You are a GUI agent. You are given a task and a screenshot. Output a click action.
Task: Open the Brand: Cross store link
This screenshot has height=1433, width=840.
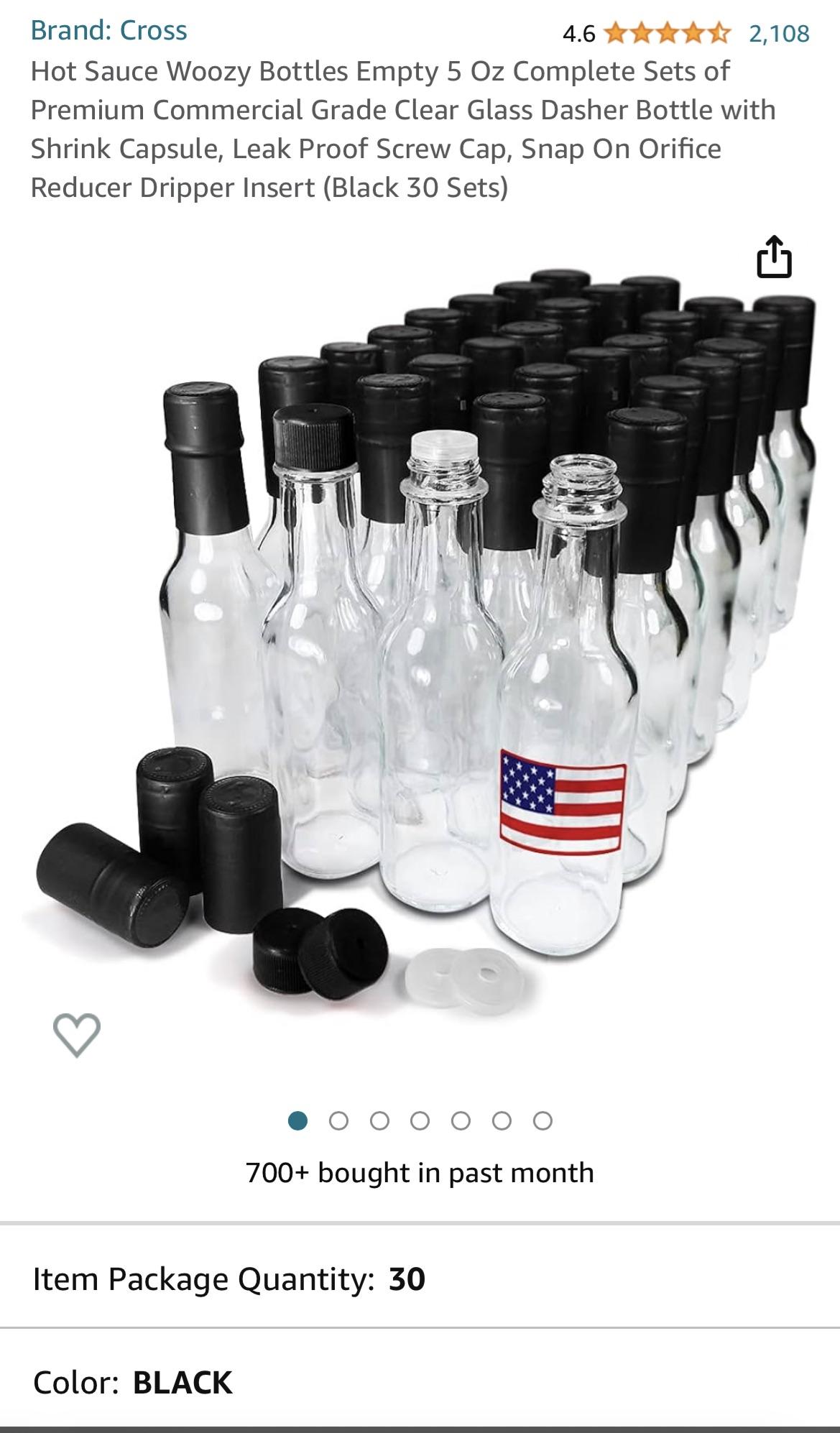[109, 30]
